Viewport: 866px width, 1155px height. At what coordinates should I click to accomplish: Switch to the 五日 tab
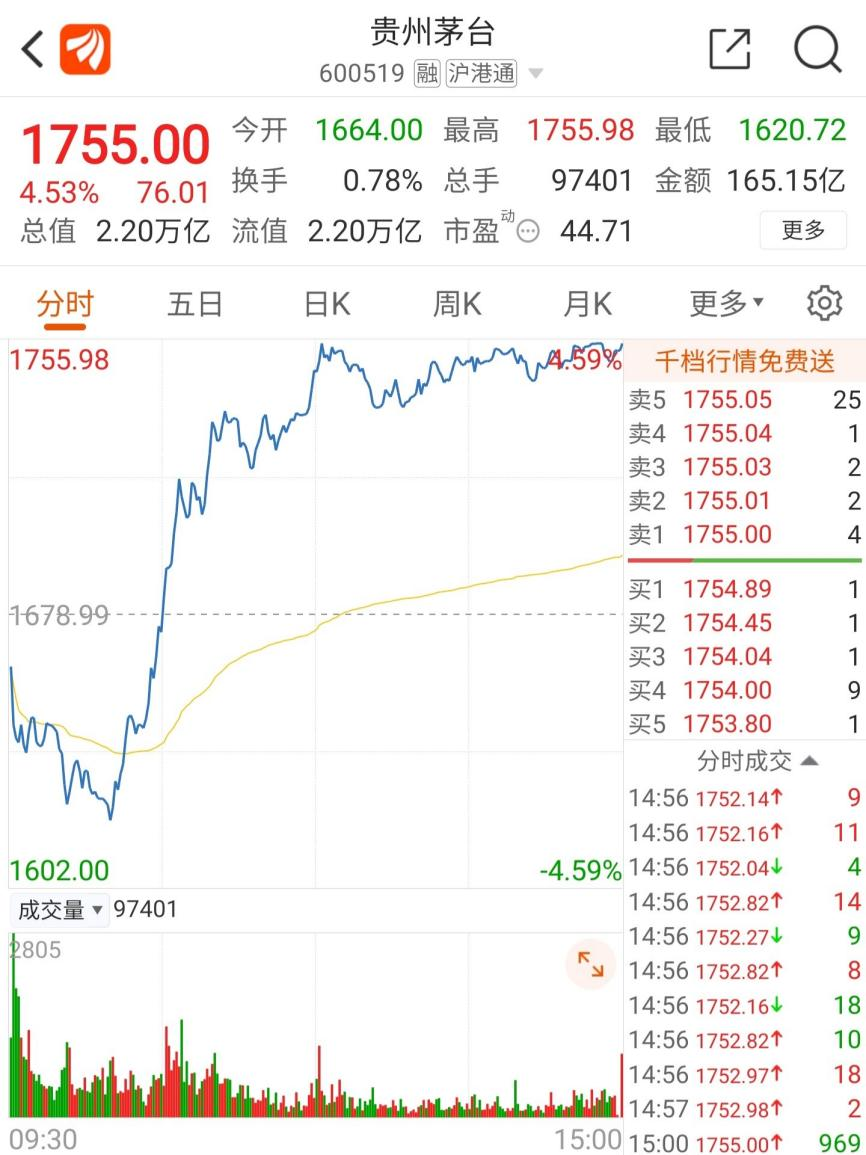pos(194,303)
